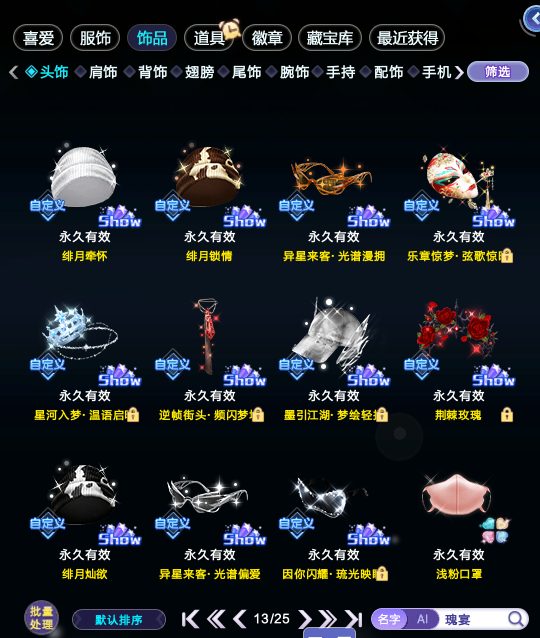This screenshot has height=638, width=540.
Task: Show 最近获得 items
Action: click(407, 38)
